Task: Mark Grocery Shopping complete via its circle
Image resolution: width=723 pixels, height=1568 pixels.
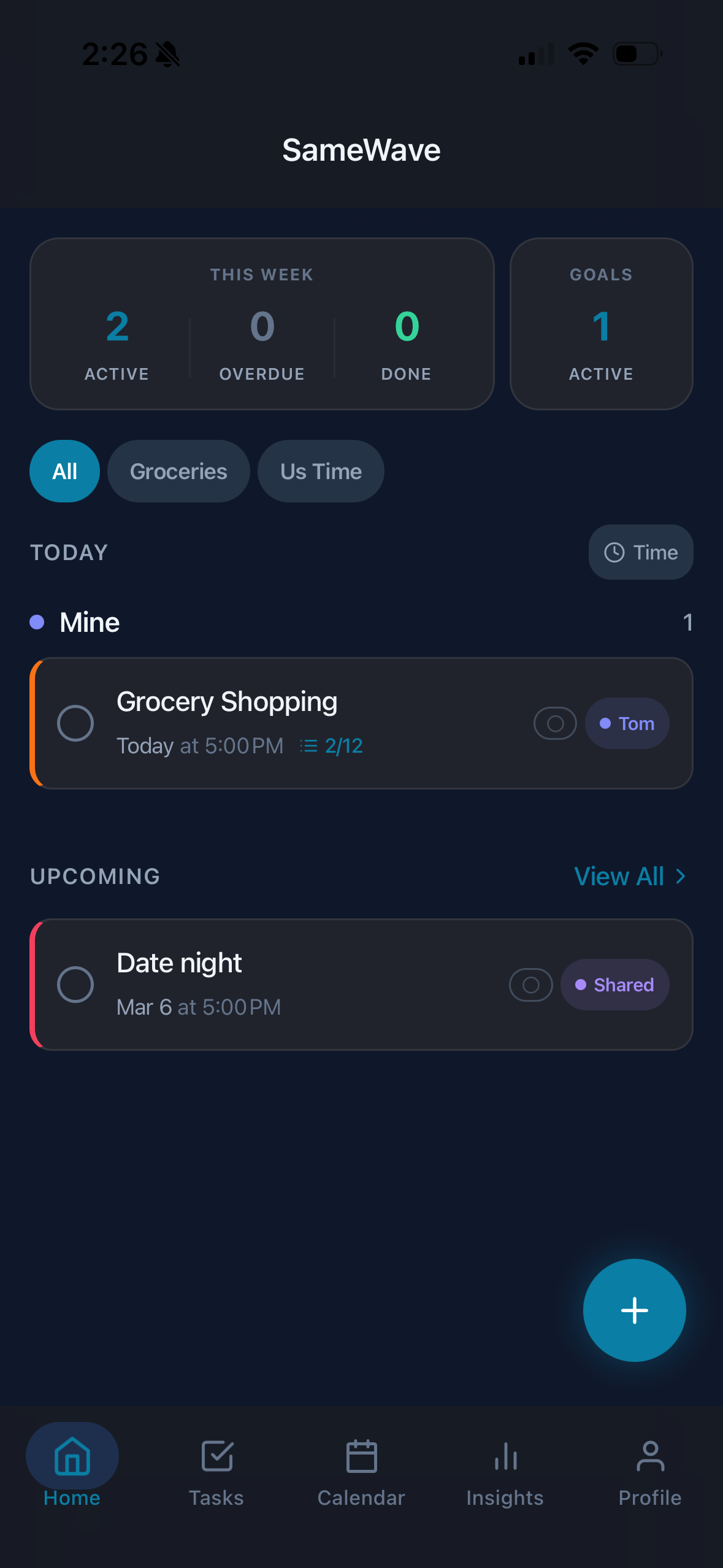Action: pyautogui.click(x=76, y=723)
